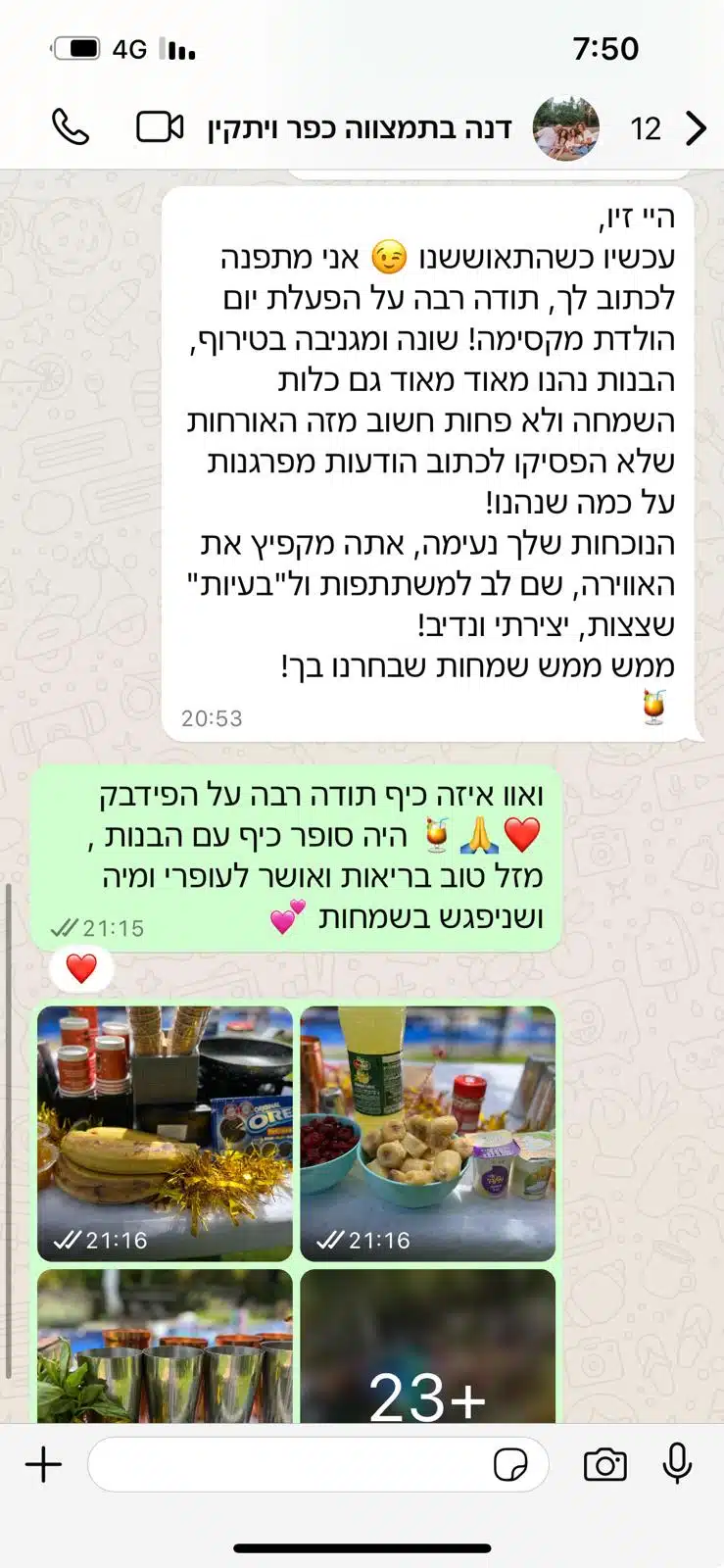This screenshot has width=724, height=1568.
Task: Open the attachments plus menu
Action: pyautogui.click(x=43, y=1465)
